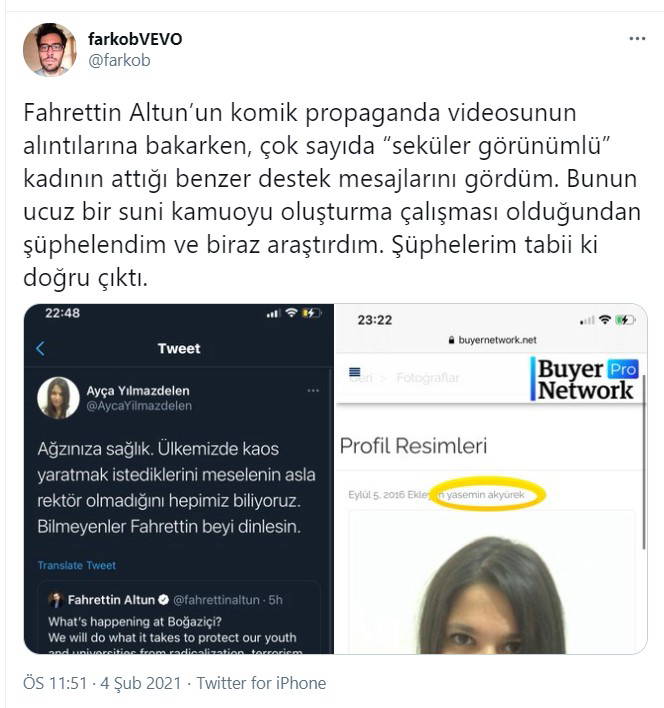Open the farkobVEVO profile name

tap(136, 39)
